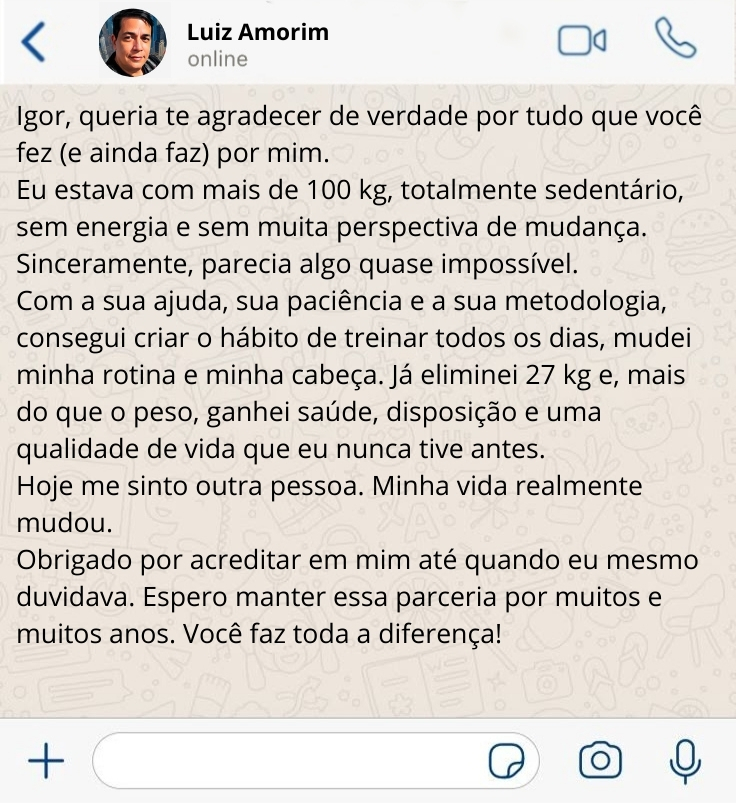Start a video call with Luiz Amorim
This screenshot has width=736, height=803.
(581, 41)
